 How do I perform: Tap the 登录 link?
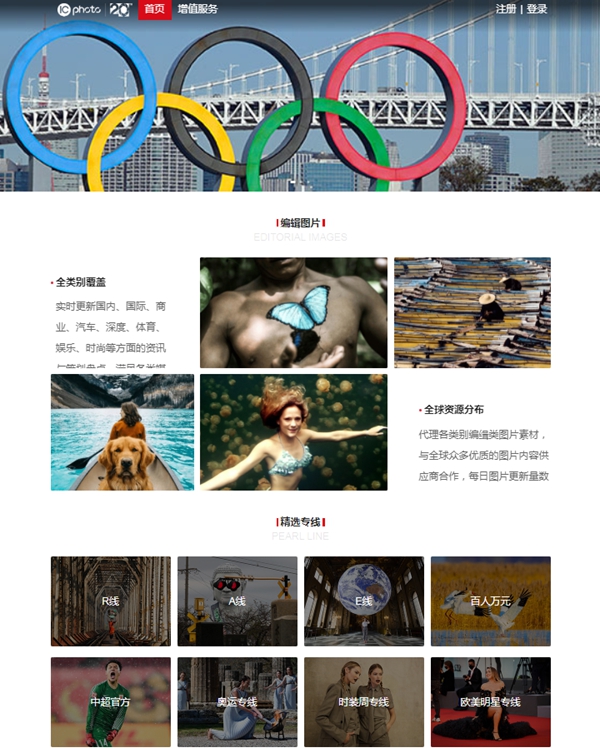537,9
